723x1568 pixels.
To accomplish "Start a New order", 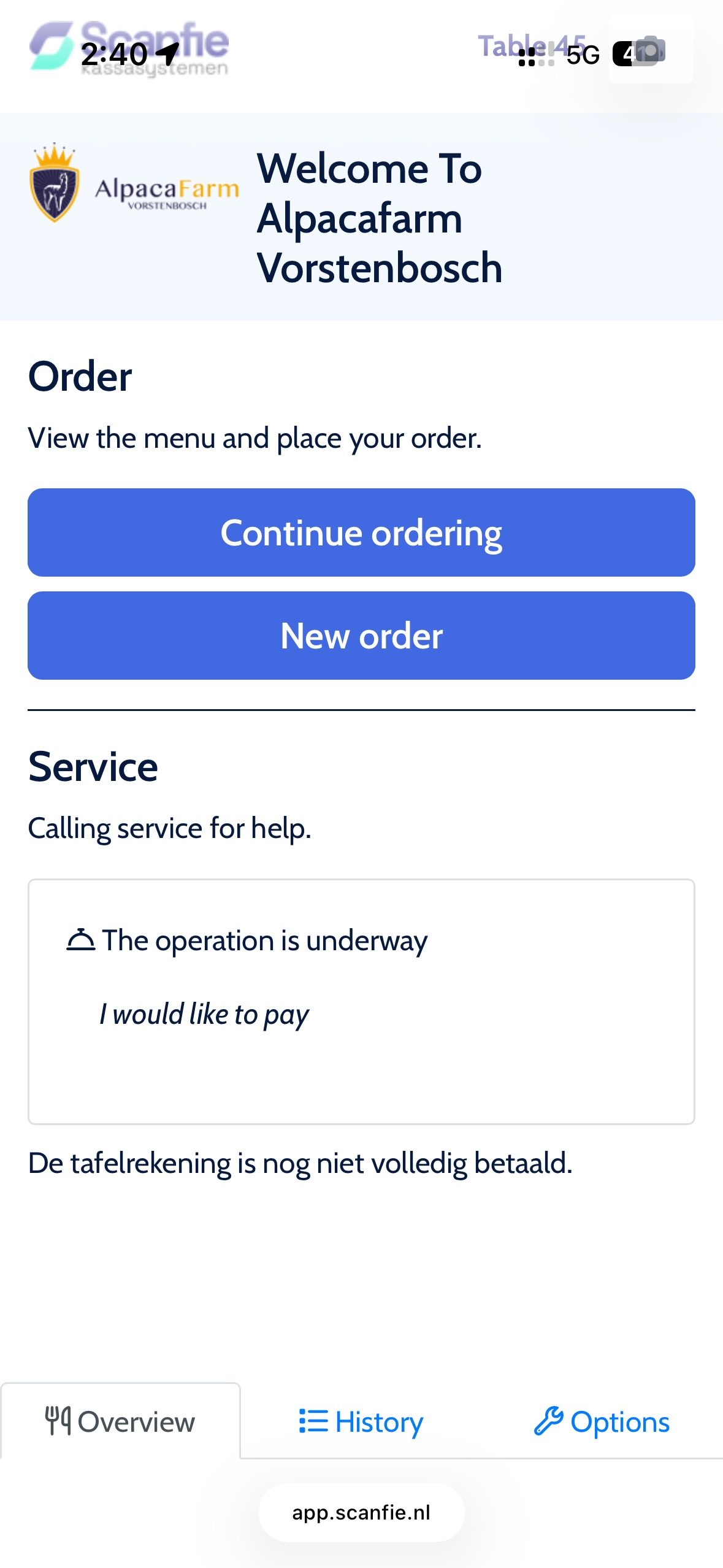I will point(361,636).
